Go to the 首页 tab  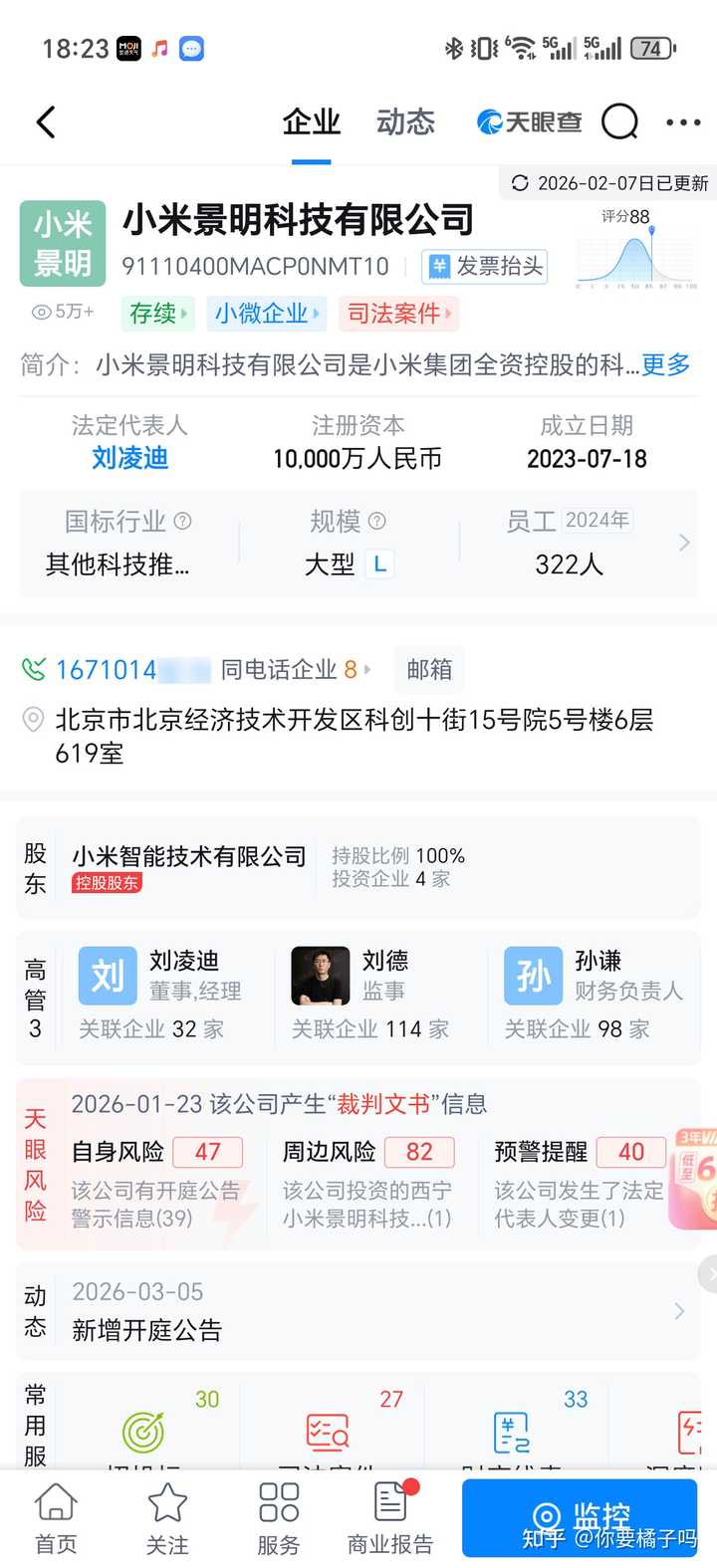[x=56, y=1518]
